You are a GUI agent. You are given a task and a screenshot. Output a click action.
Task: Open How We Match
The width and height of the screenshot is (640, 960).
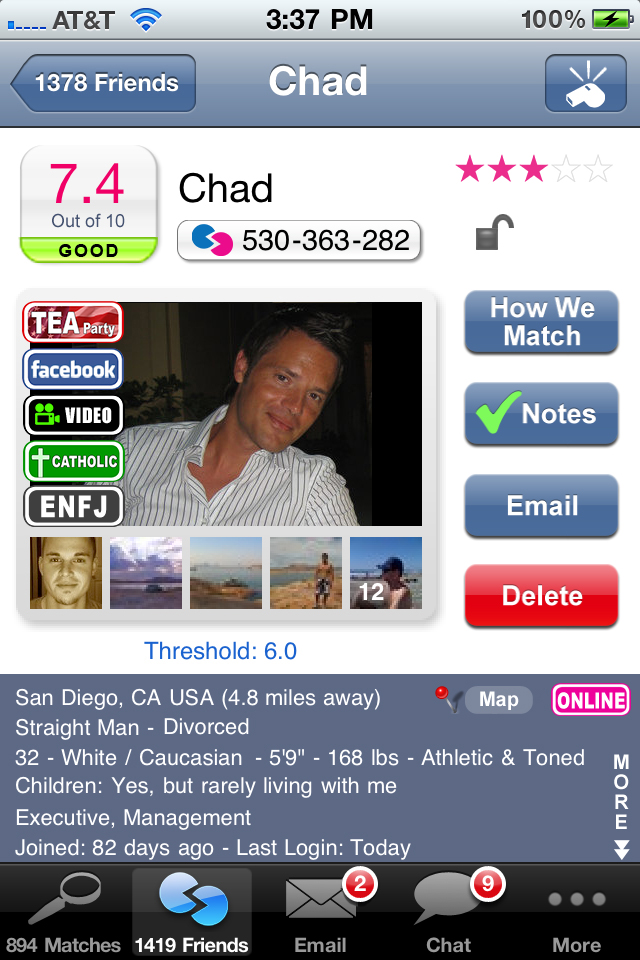tap(541, 322)
